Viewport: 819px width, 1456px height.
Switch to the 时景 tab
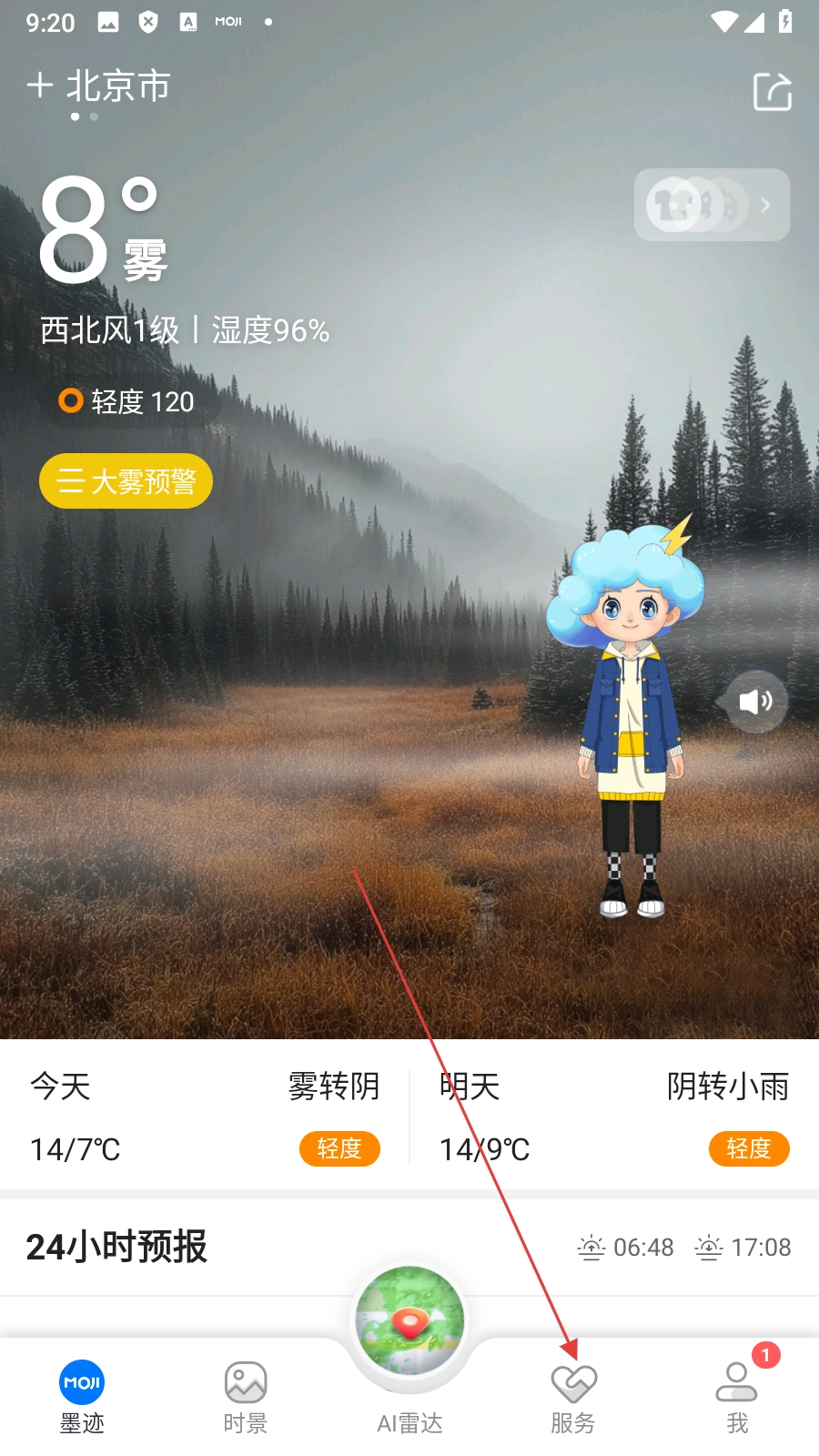coord(246,1397)
